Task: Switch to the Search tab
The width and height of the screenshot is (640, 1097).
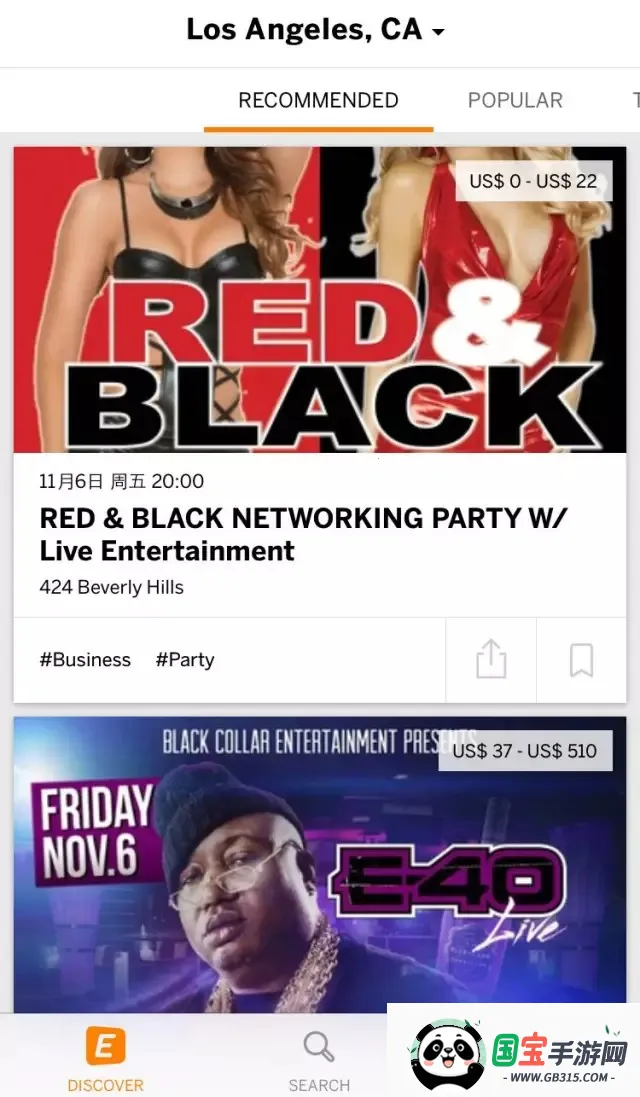Action: click(x=319, y=1058)
